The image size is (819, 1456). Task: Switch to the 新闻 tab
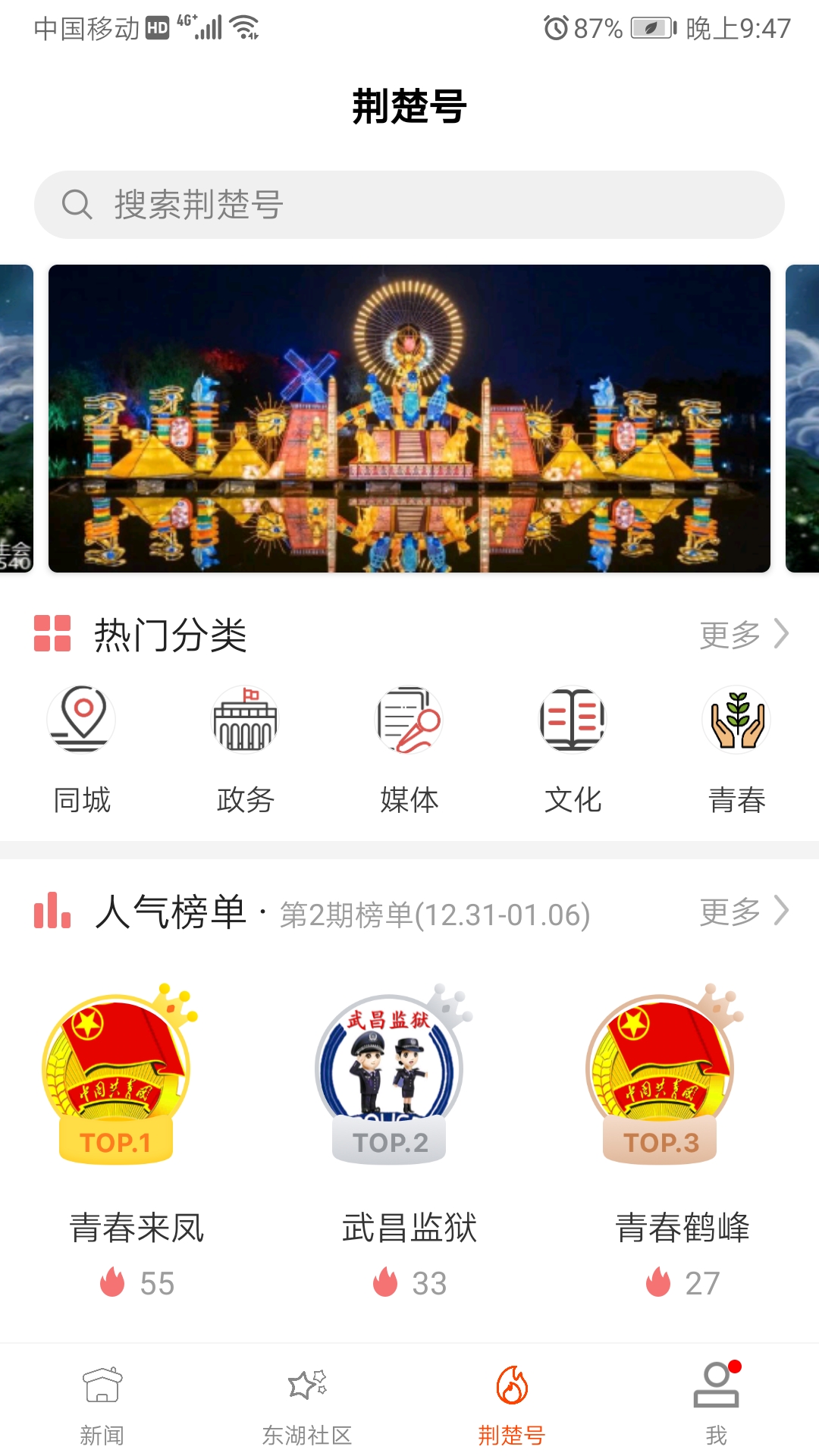(x=102, y=1404)
